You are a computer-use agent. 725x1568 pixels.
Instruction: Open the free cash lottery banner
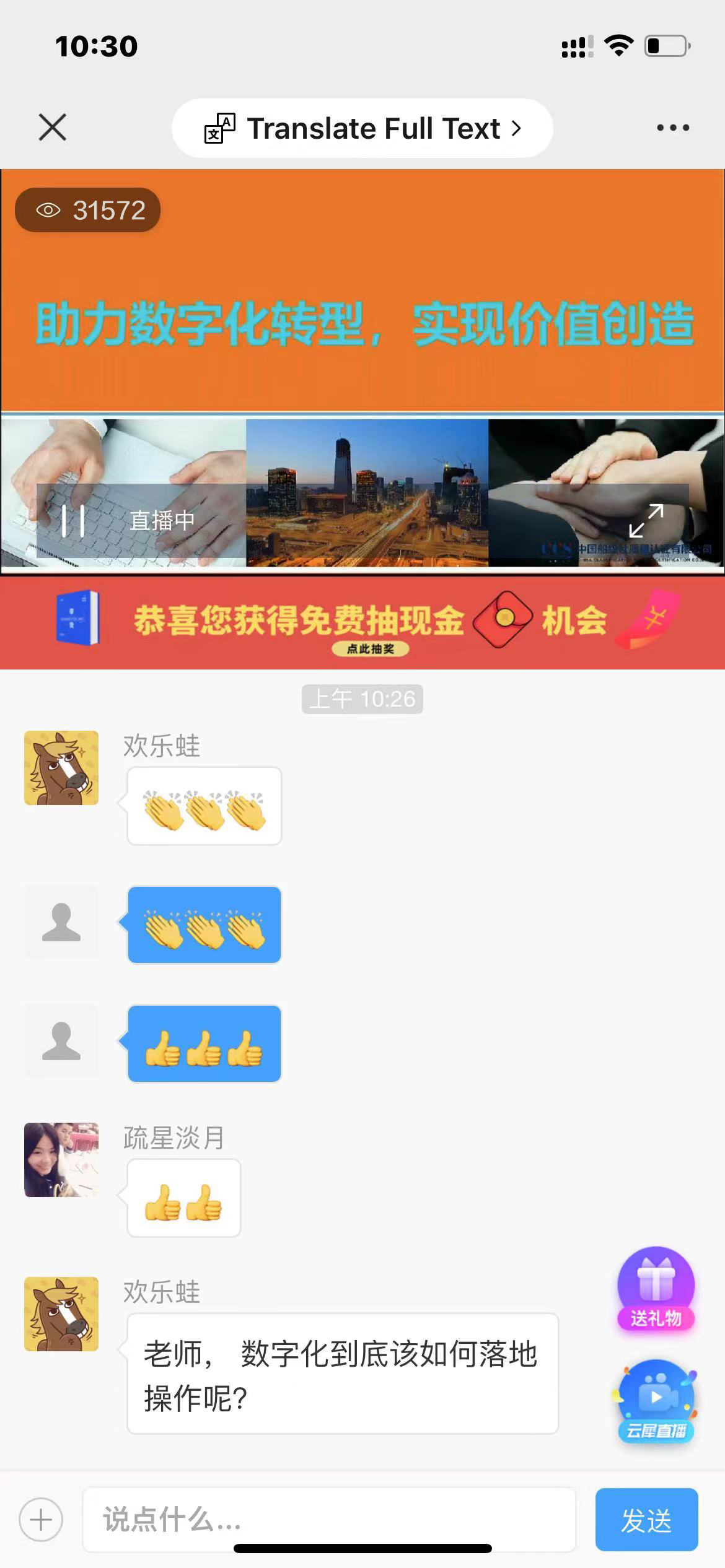tap(362, 622)
